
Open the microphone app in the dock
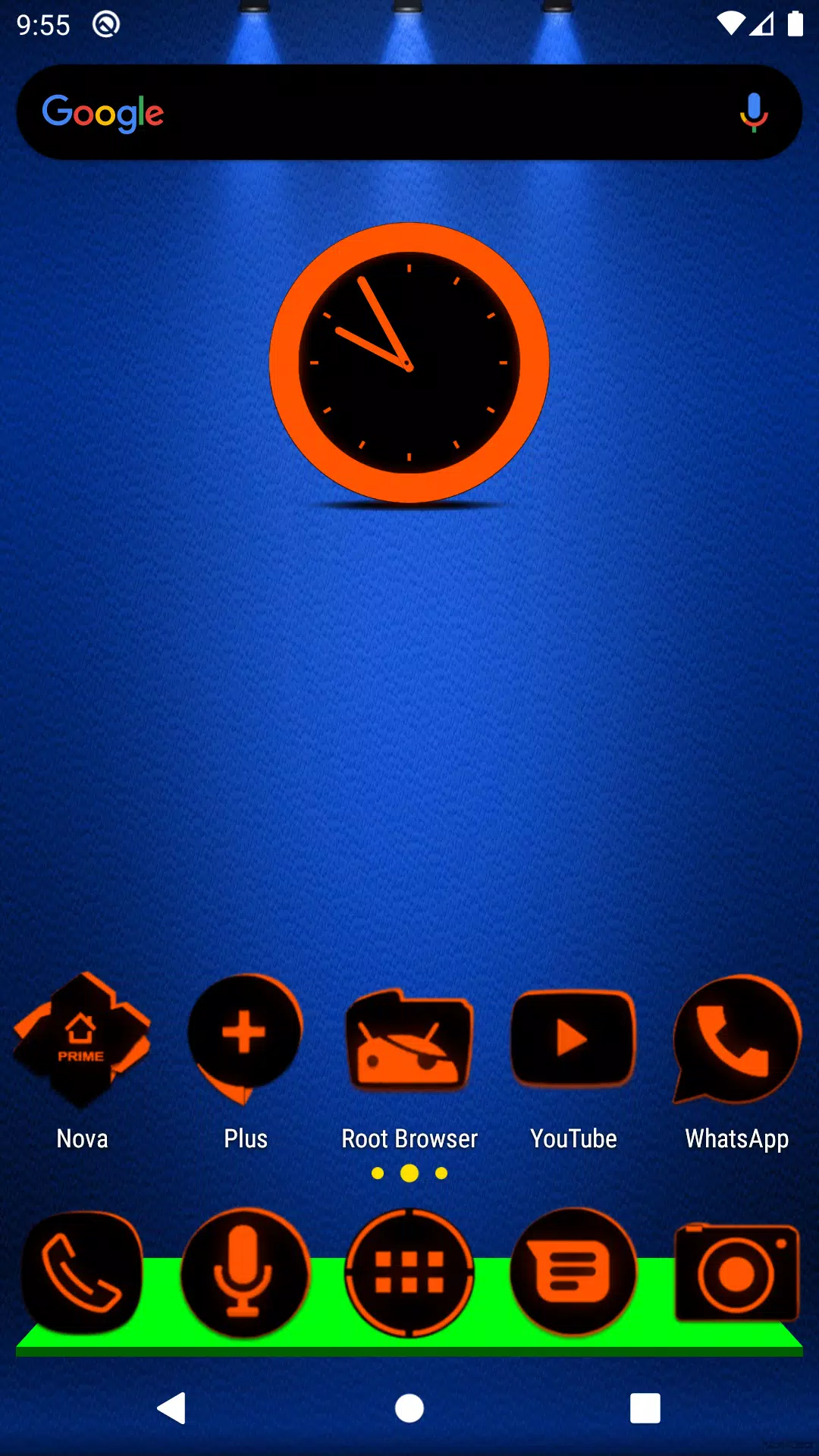coord(245,1272)
